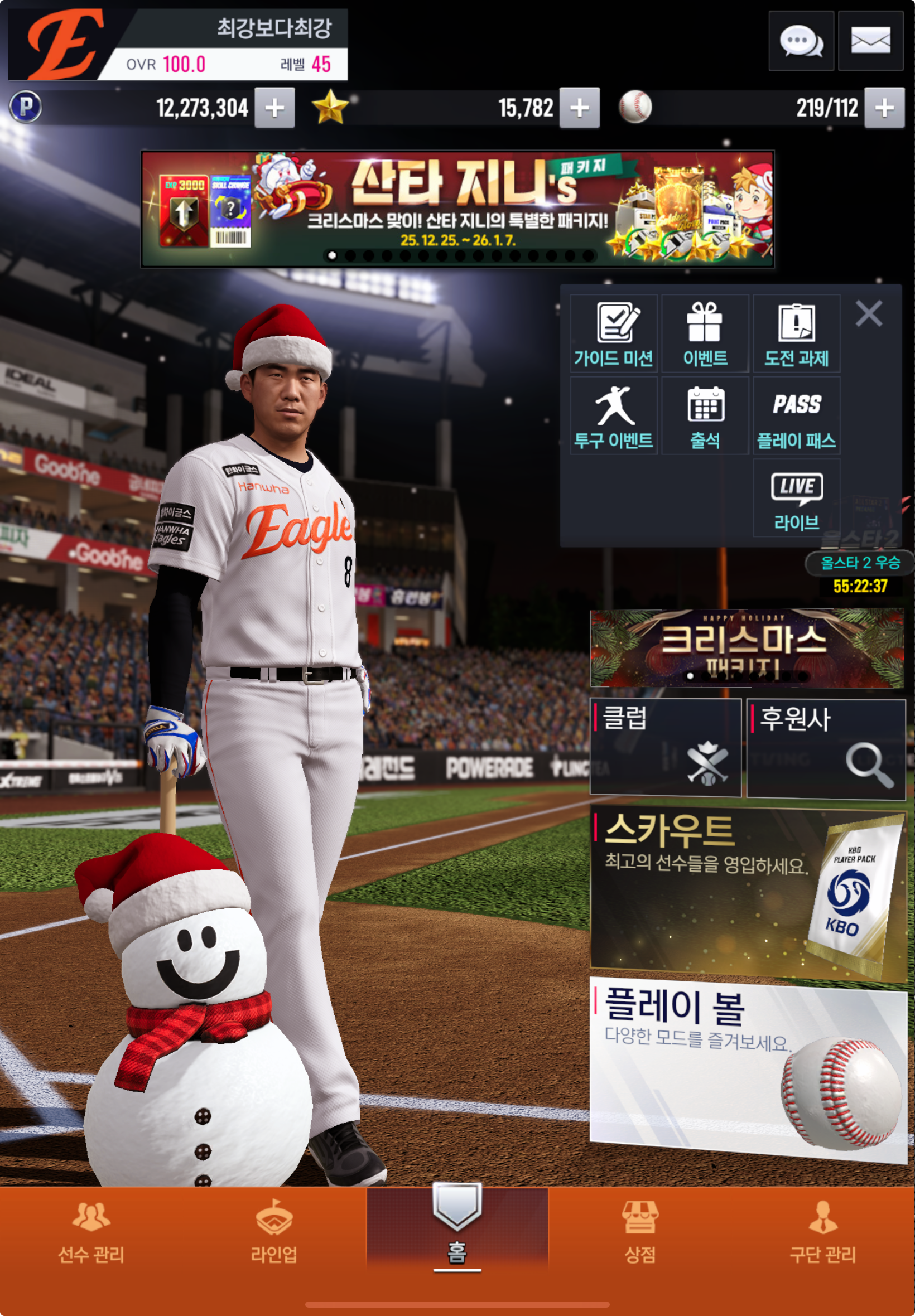
Task: Add more baseballs with plus button
Action: pyautogui.click(x=883, y=108)
